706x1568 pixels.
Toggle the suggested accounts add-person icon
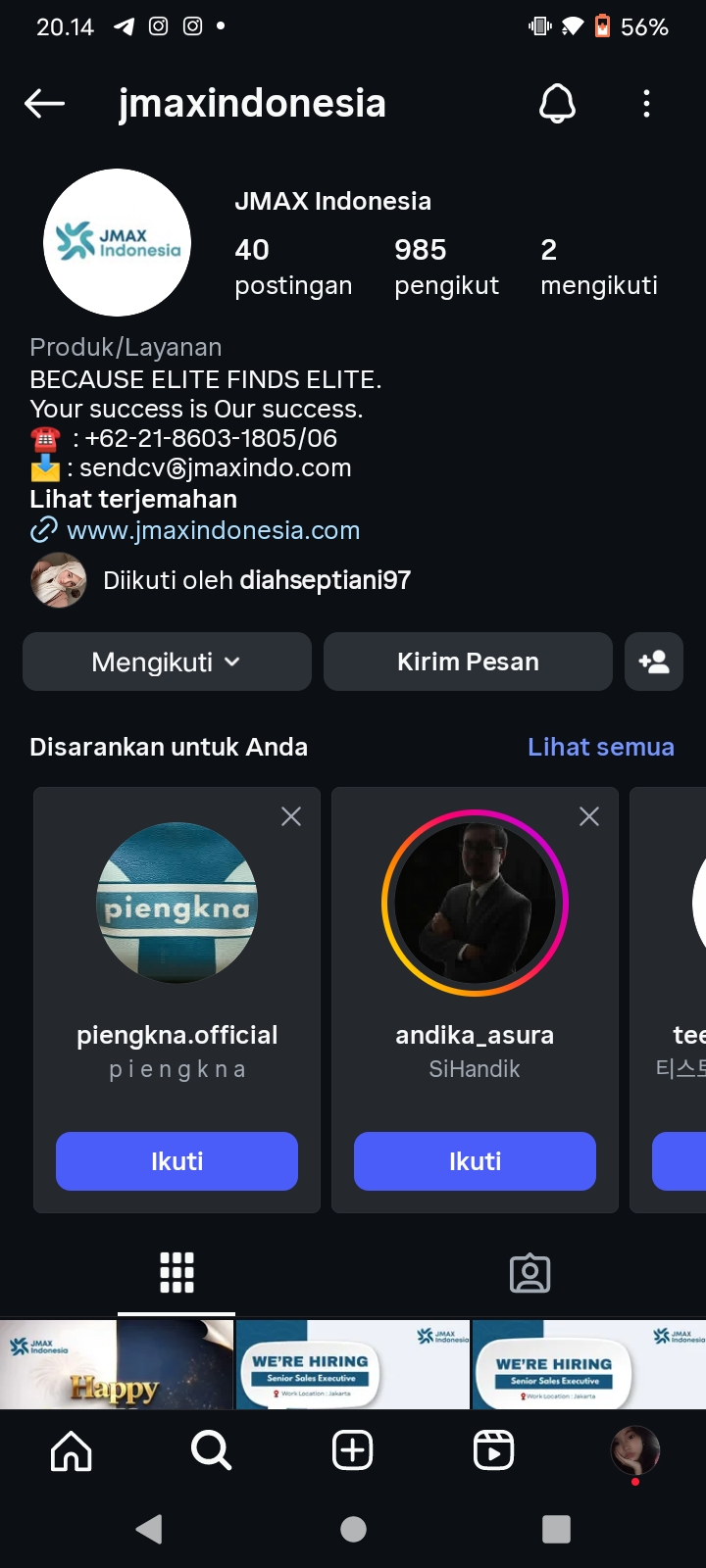coord(654,661)
